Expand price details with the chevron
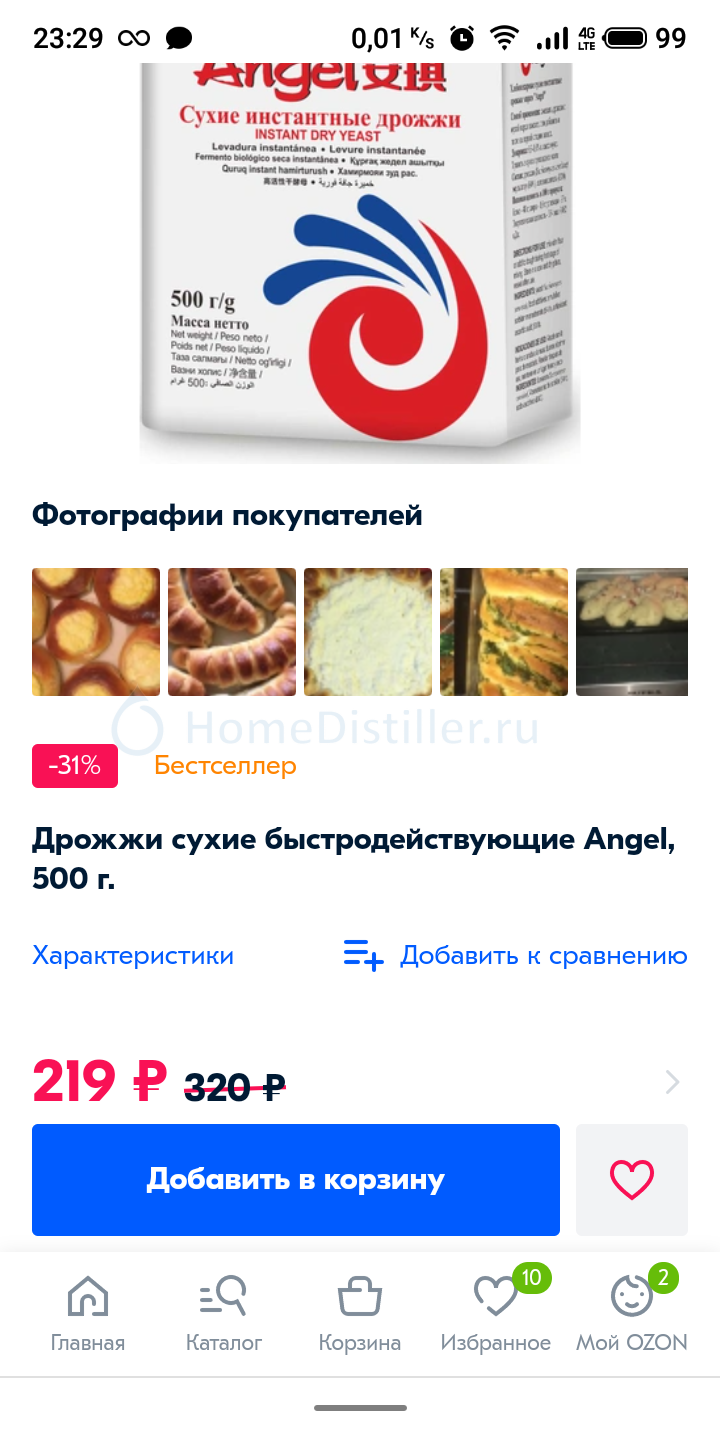Image resolution: width=720 pixels, height=1440 pixels. [x=672, y=1082]
